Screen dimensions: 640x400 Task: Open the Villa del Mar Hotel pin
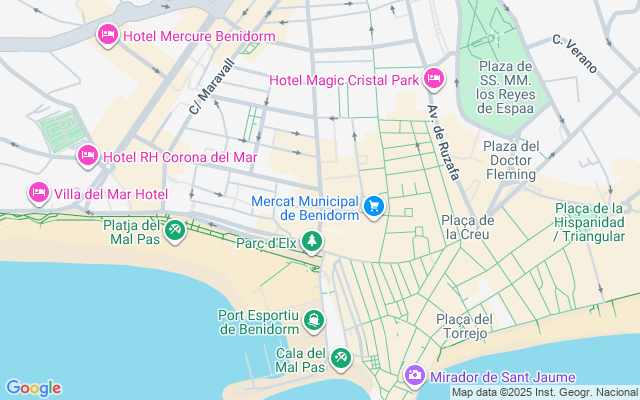(39, 192)
